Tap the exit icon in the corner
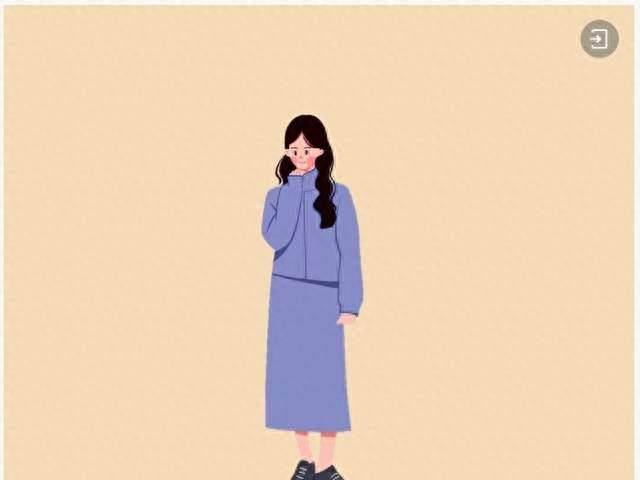Screen dimensions: 640x480 tap(599, 39)
